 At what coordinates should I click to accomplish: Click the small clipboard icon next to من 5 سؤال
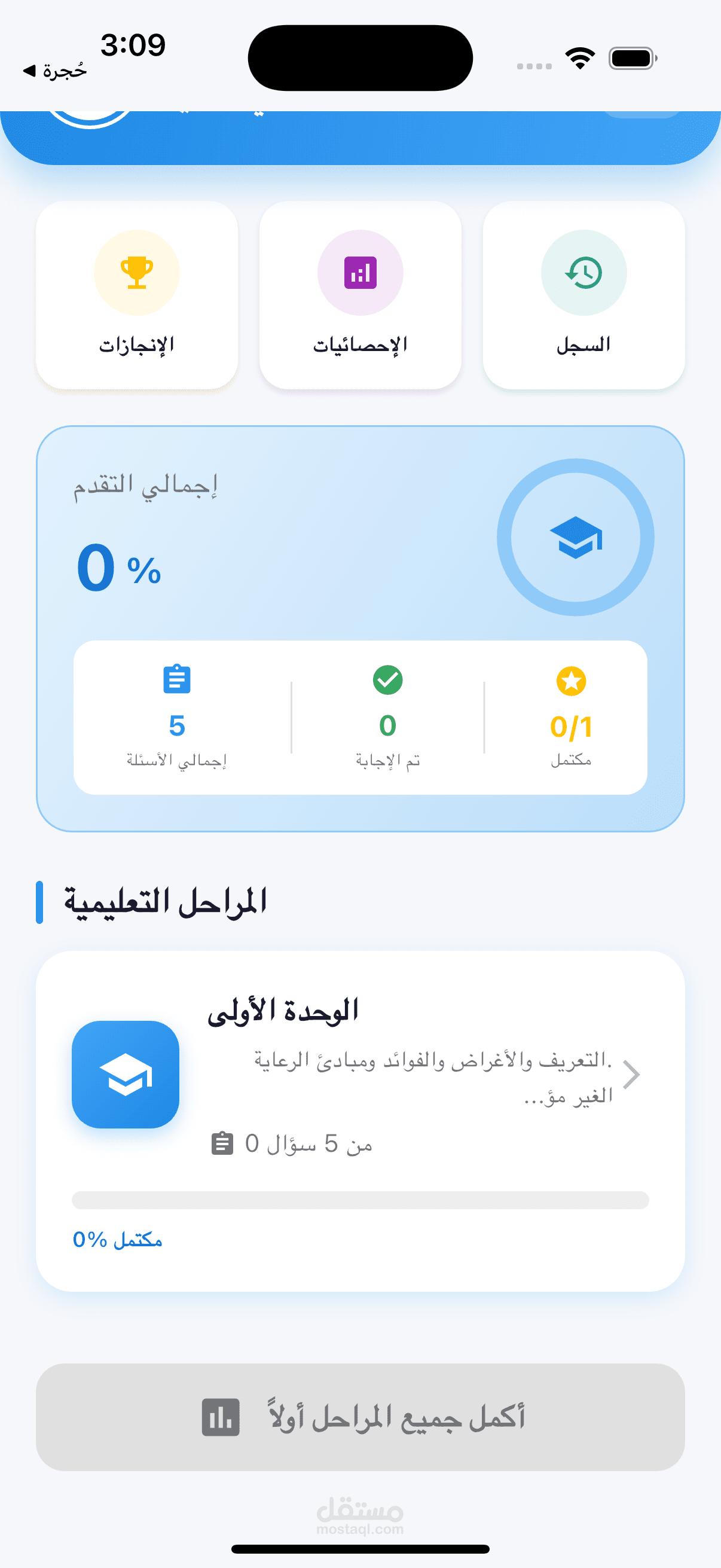pos(222,1143)
